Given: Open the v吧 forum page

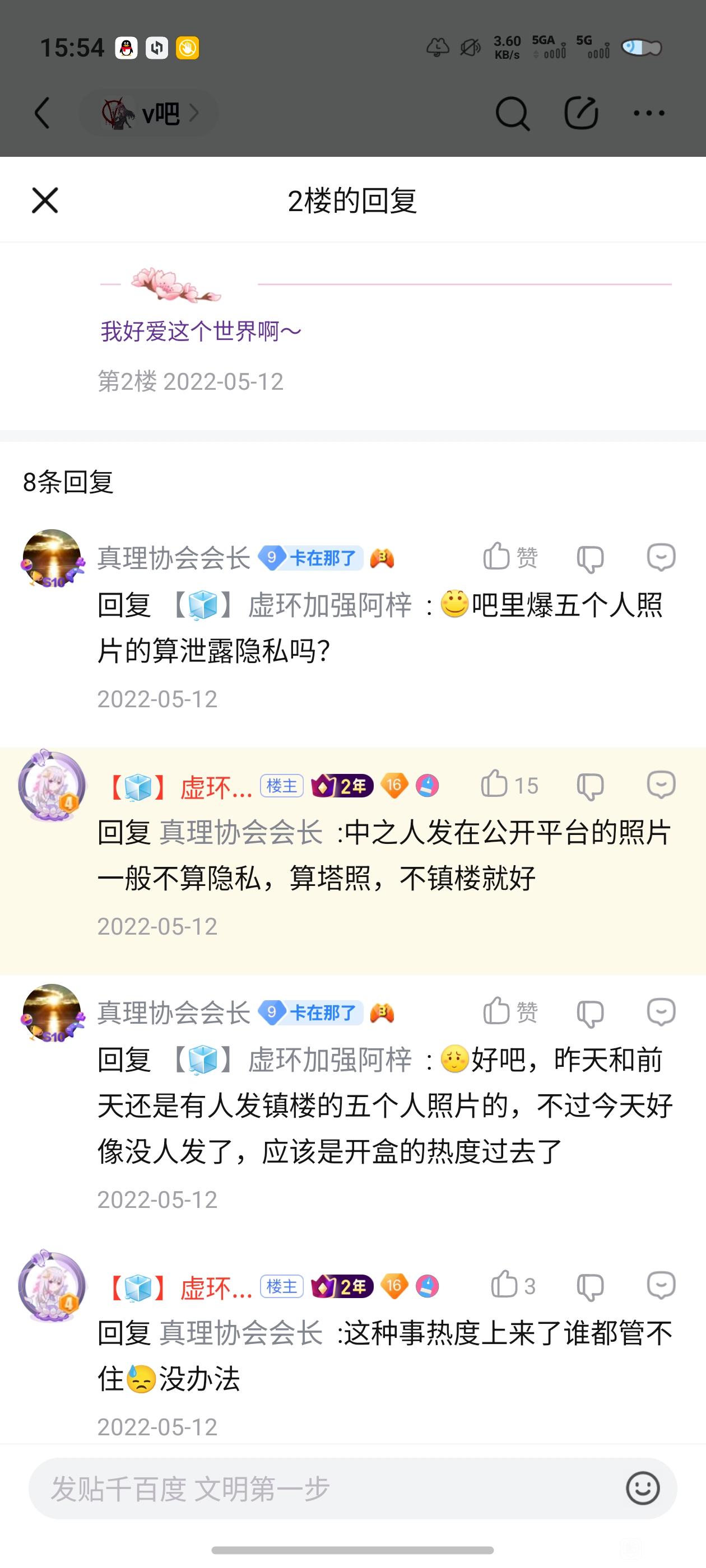Looking at the screenshot, I should point(149,113).
